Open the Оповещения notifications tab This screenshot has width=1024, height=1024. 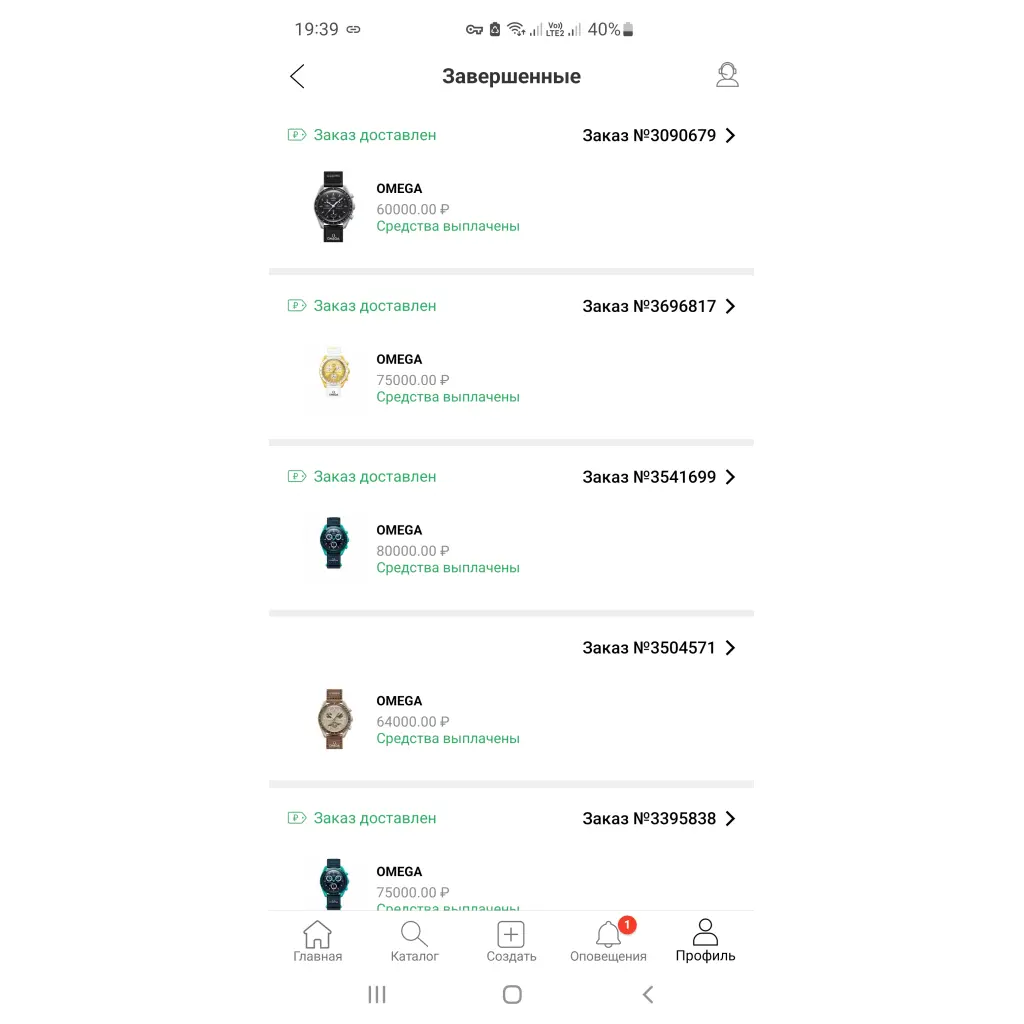[x=608, y=941]
